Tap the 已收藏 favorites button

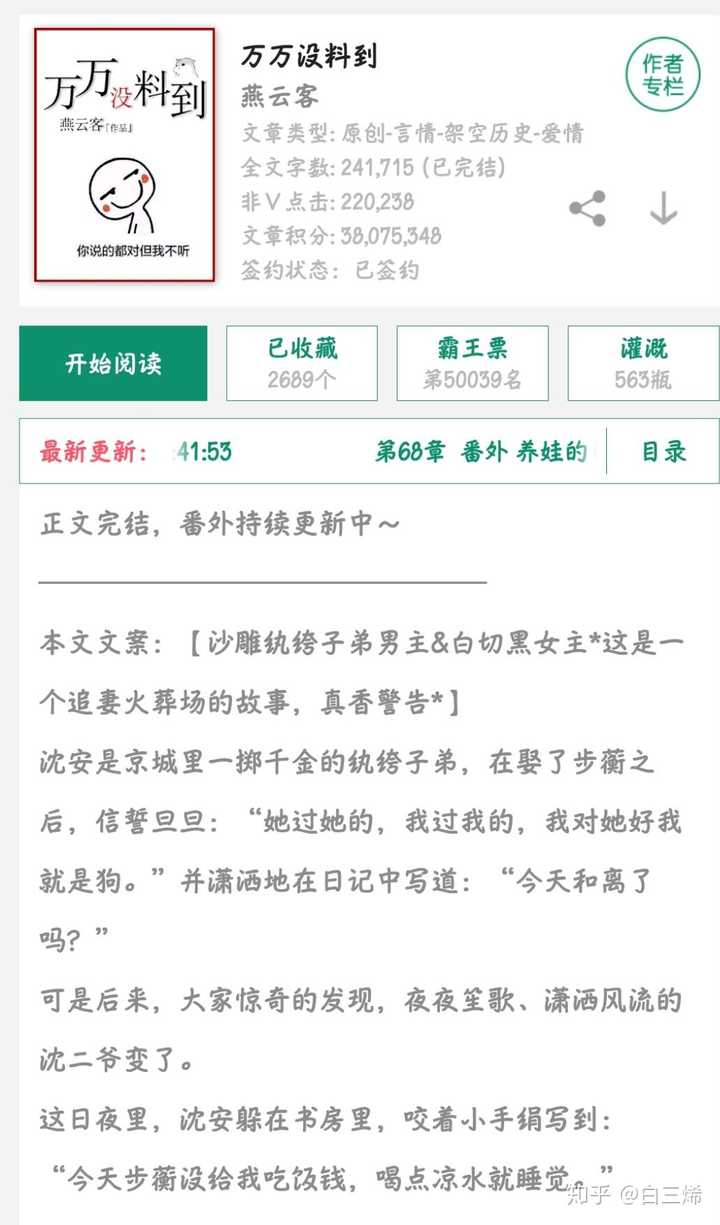302,363
